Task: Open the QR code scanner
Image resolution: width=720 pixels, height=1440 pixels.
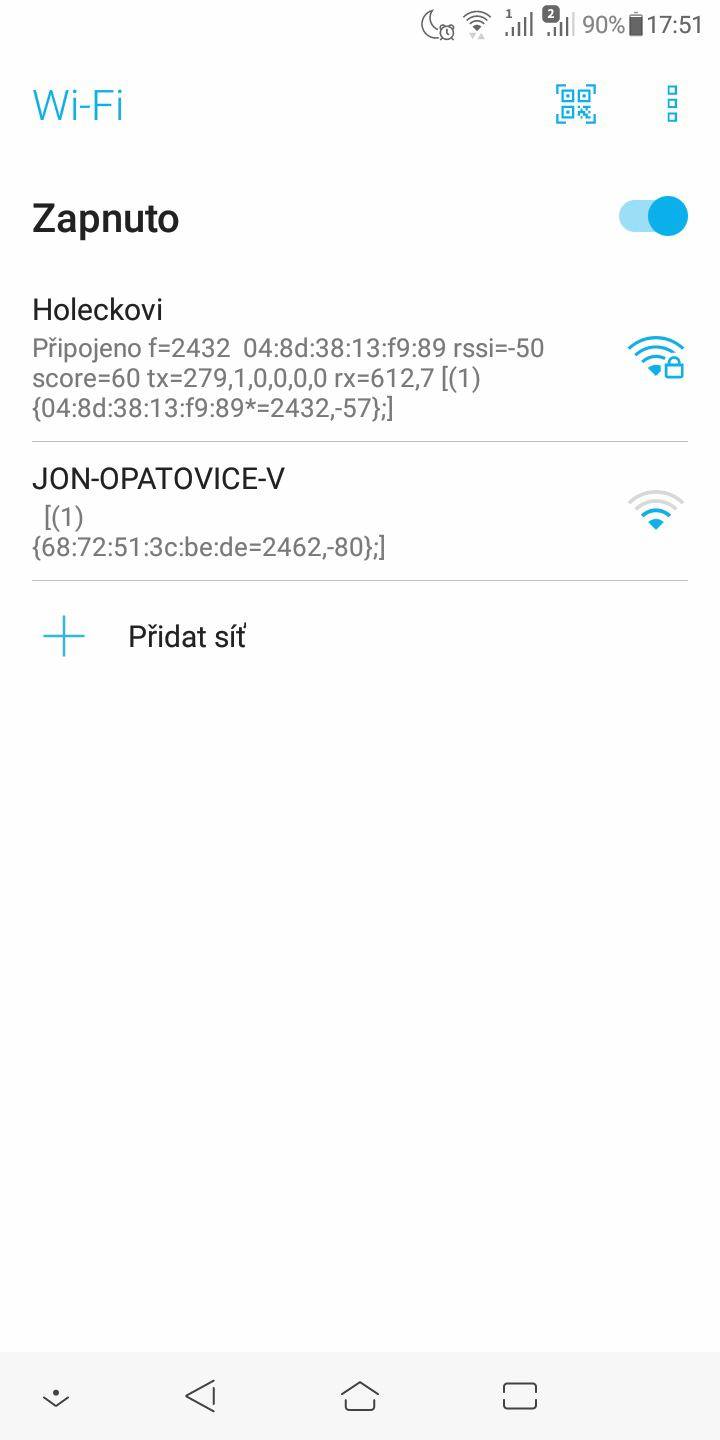Action: point(576,104)
